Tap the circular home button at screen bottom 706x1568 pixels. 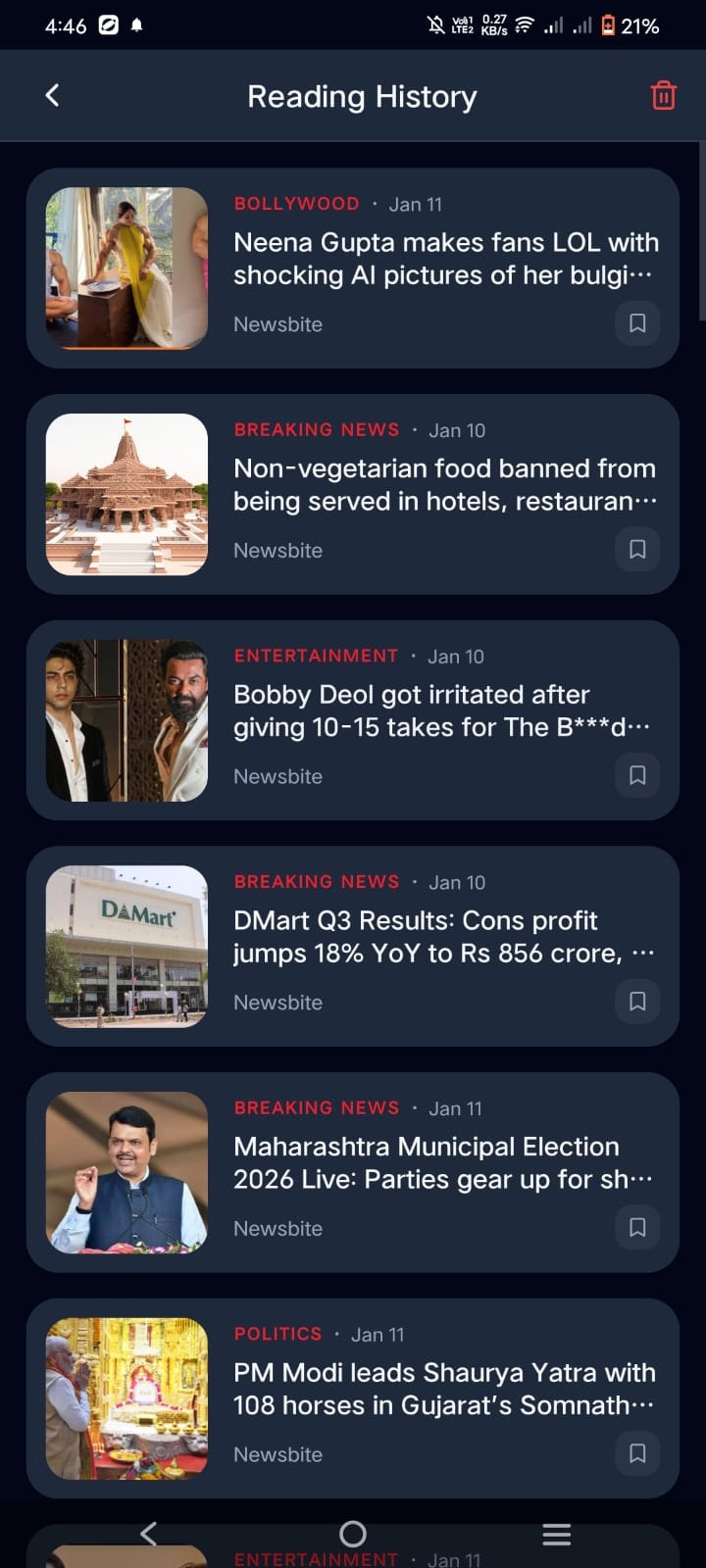point(353,1534)
